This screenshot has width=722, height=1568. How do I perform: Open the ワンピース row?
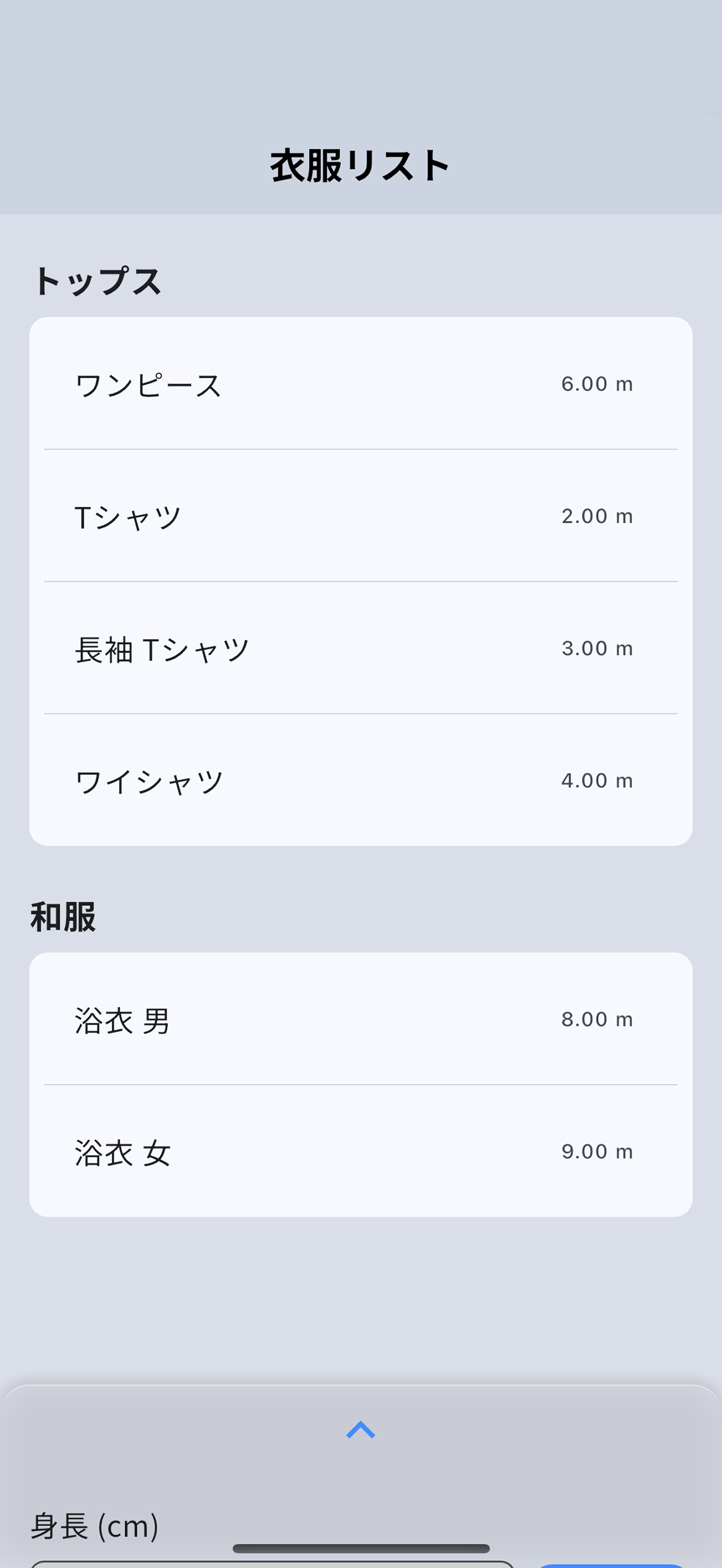click(361, 383)
